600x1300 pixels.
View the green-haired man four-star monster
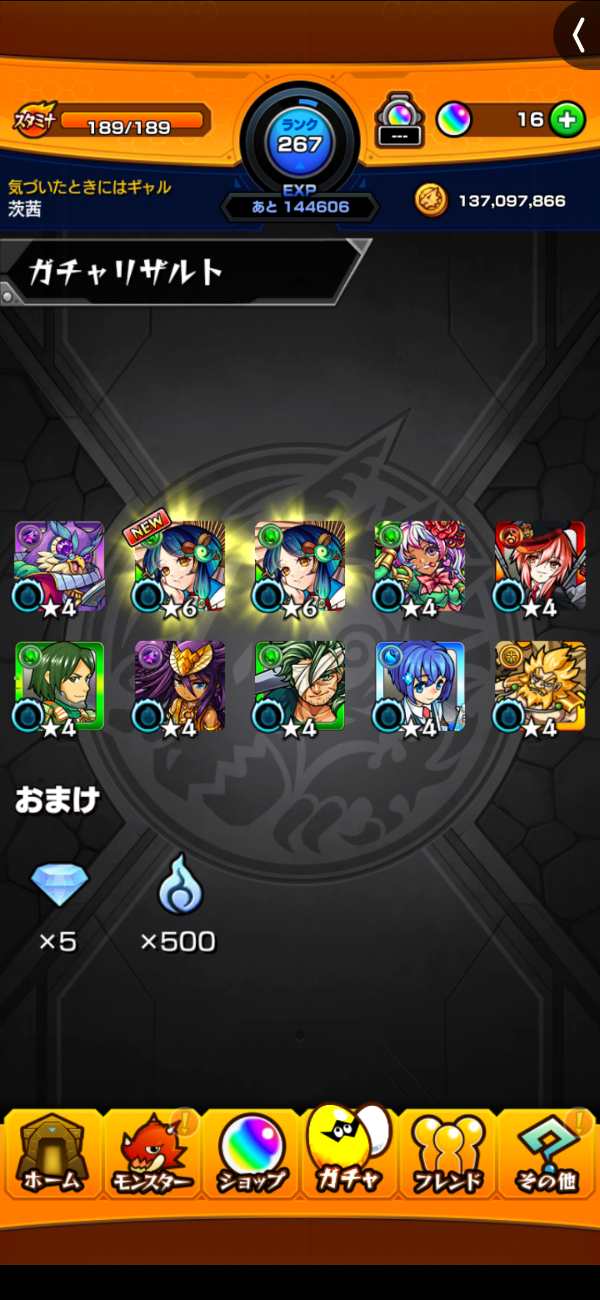(x=60, y=686)
